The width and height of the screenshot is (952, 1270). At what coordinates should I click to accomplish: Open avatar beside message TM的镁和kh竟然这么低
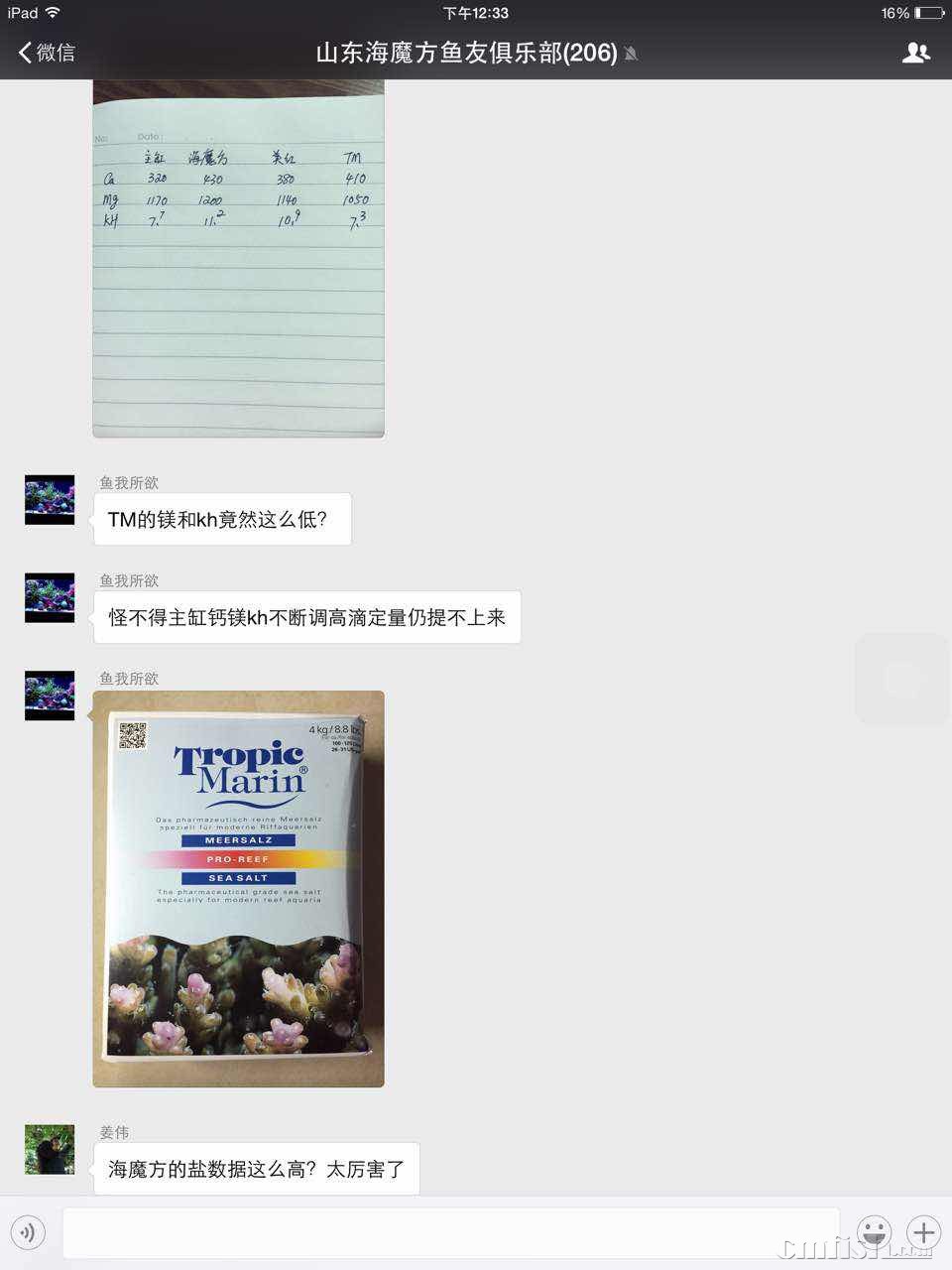[50, 499]
